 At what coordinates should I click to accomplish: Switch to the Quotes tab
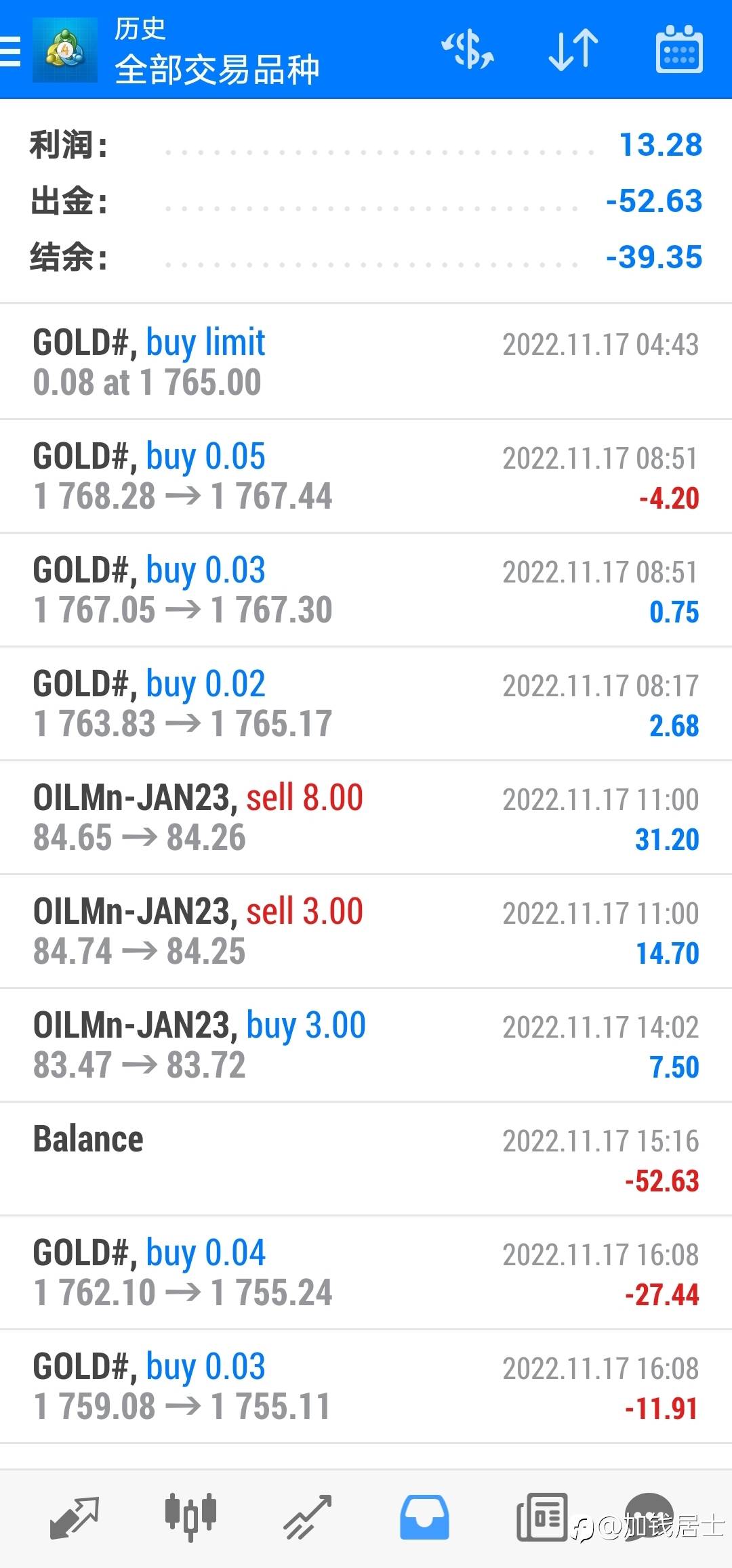[75, 1517]
